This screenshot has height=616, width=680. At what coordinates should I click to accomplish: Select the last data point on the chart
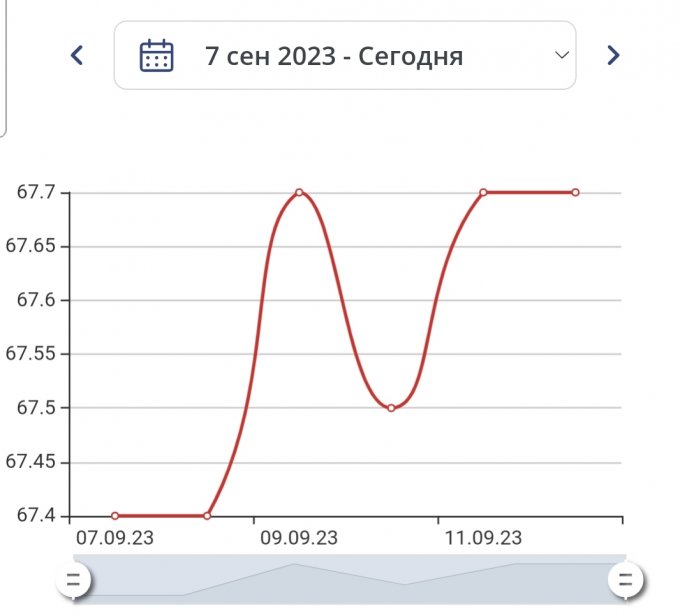click(576, 192)
